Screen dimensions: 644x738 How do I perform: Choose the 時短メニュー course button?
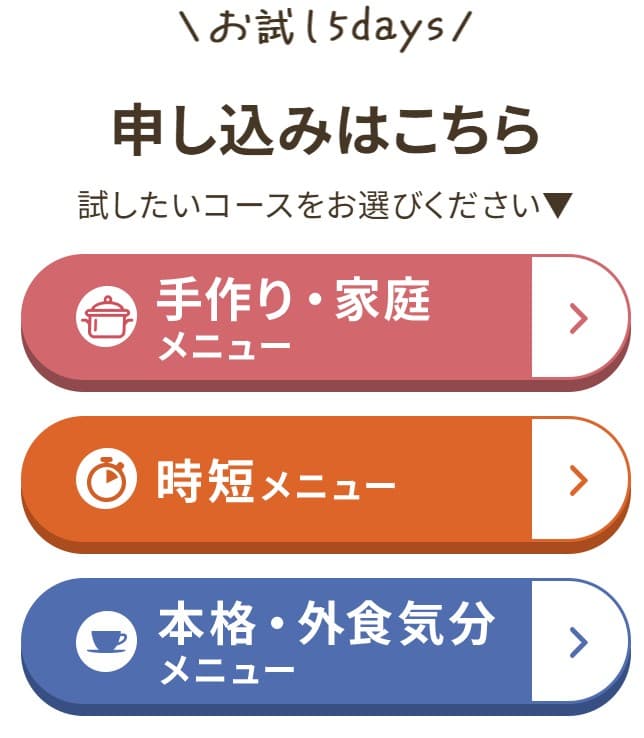point(325,481)
